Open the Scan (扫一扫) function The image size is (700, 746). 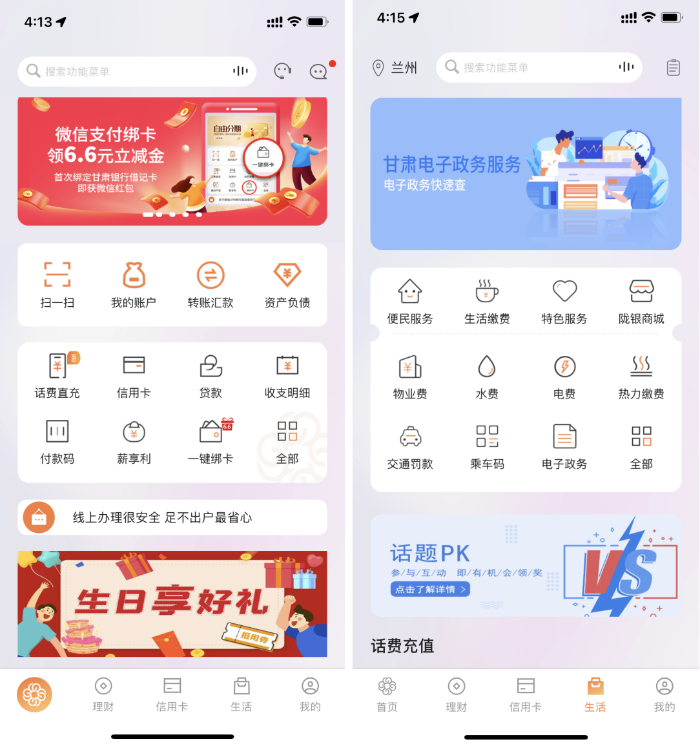click(x=57, y=284)
